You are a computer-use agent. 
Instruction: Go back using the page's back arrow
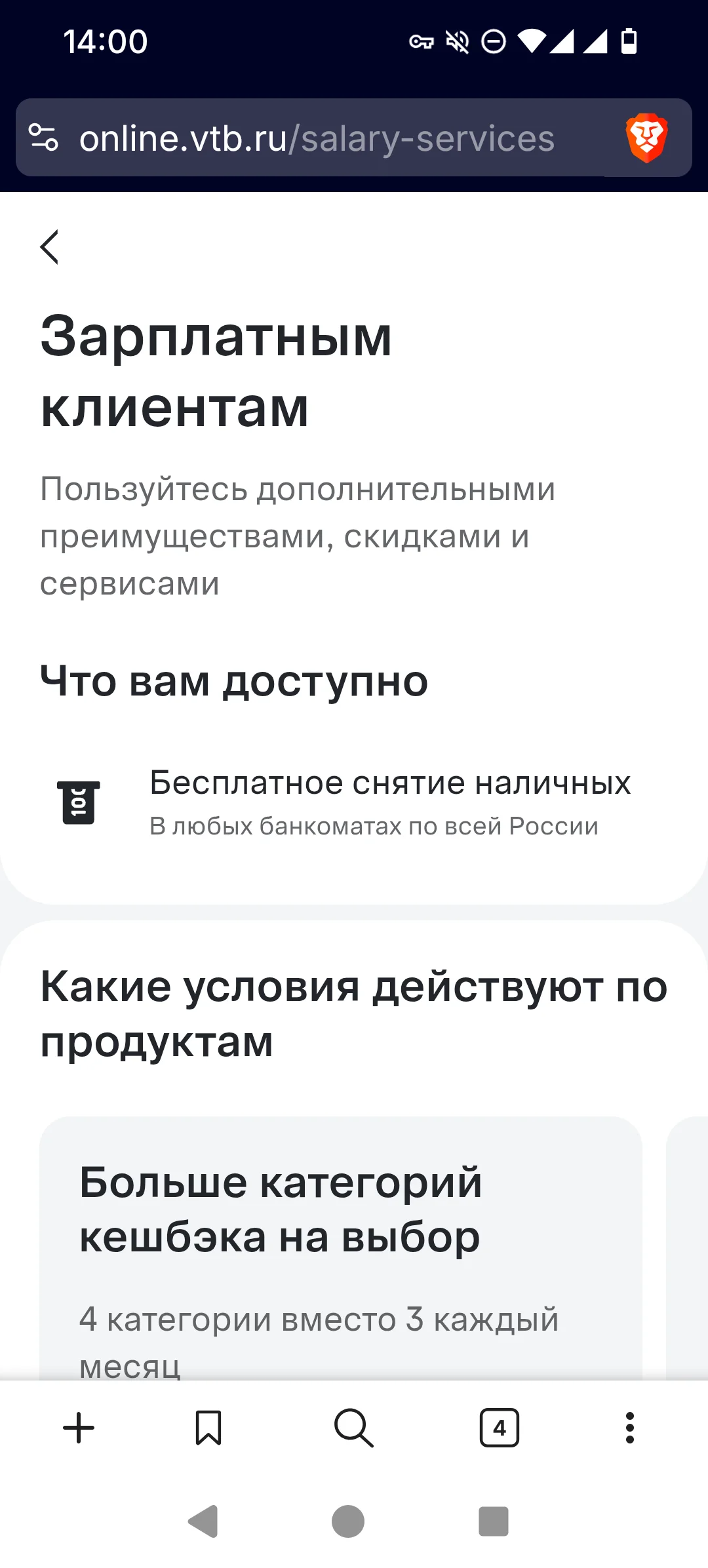point(50,247)
